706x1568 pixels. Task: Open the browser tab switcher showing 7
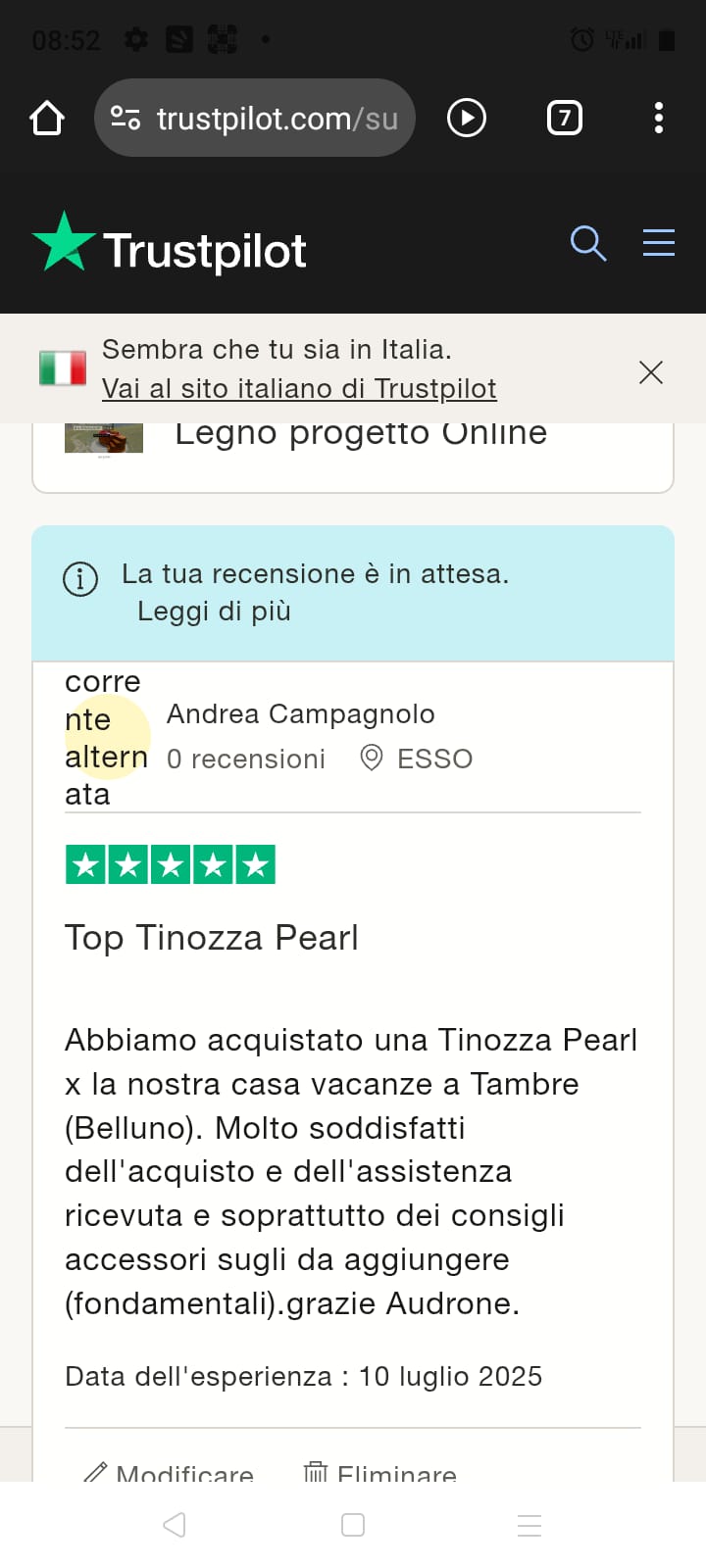564,118
